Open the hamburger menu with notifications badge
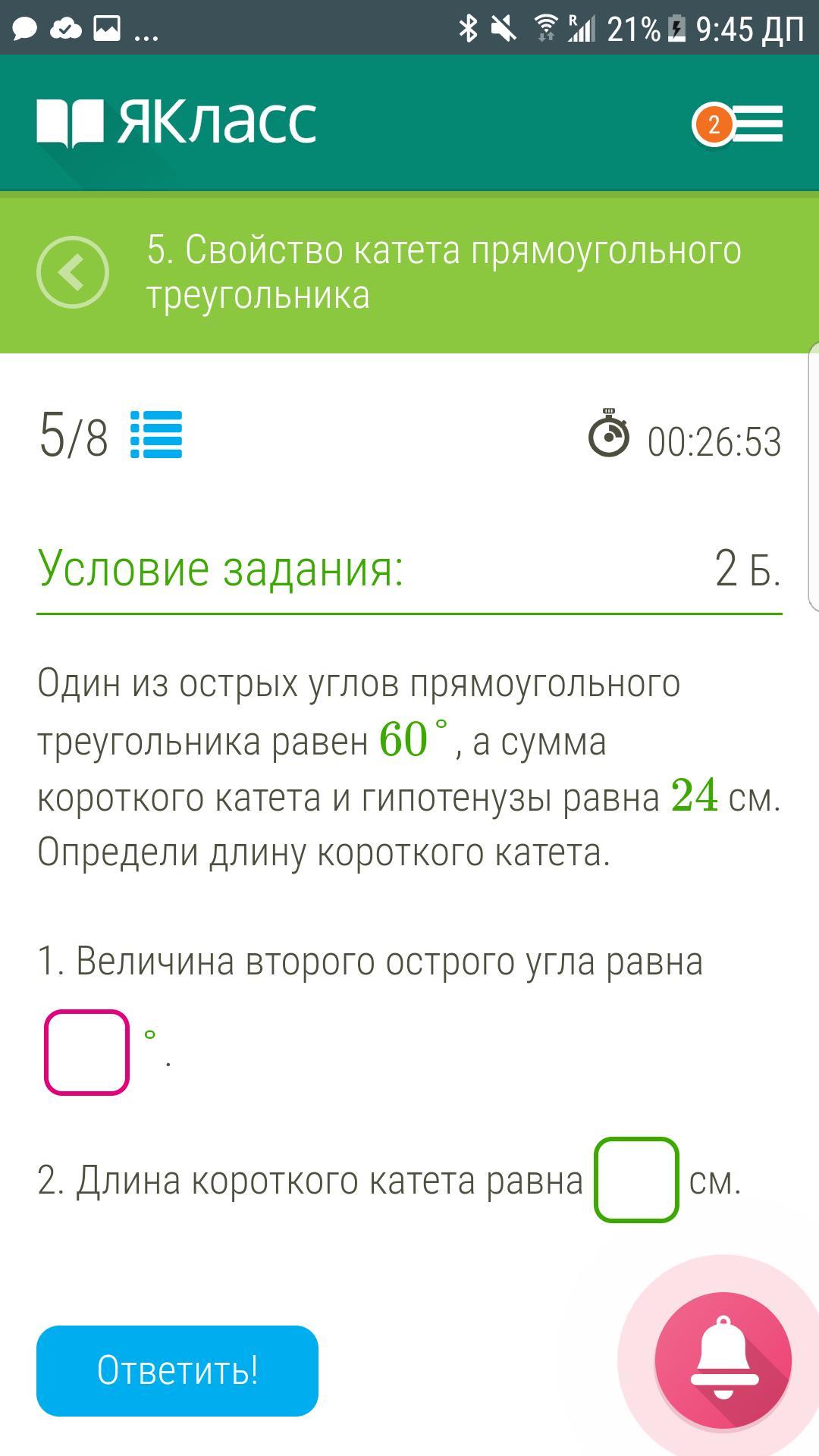819x1456 pixels. click(737, 124)
